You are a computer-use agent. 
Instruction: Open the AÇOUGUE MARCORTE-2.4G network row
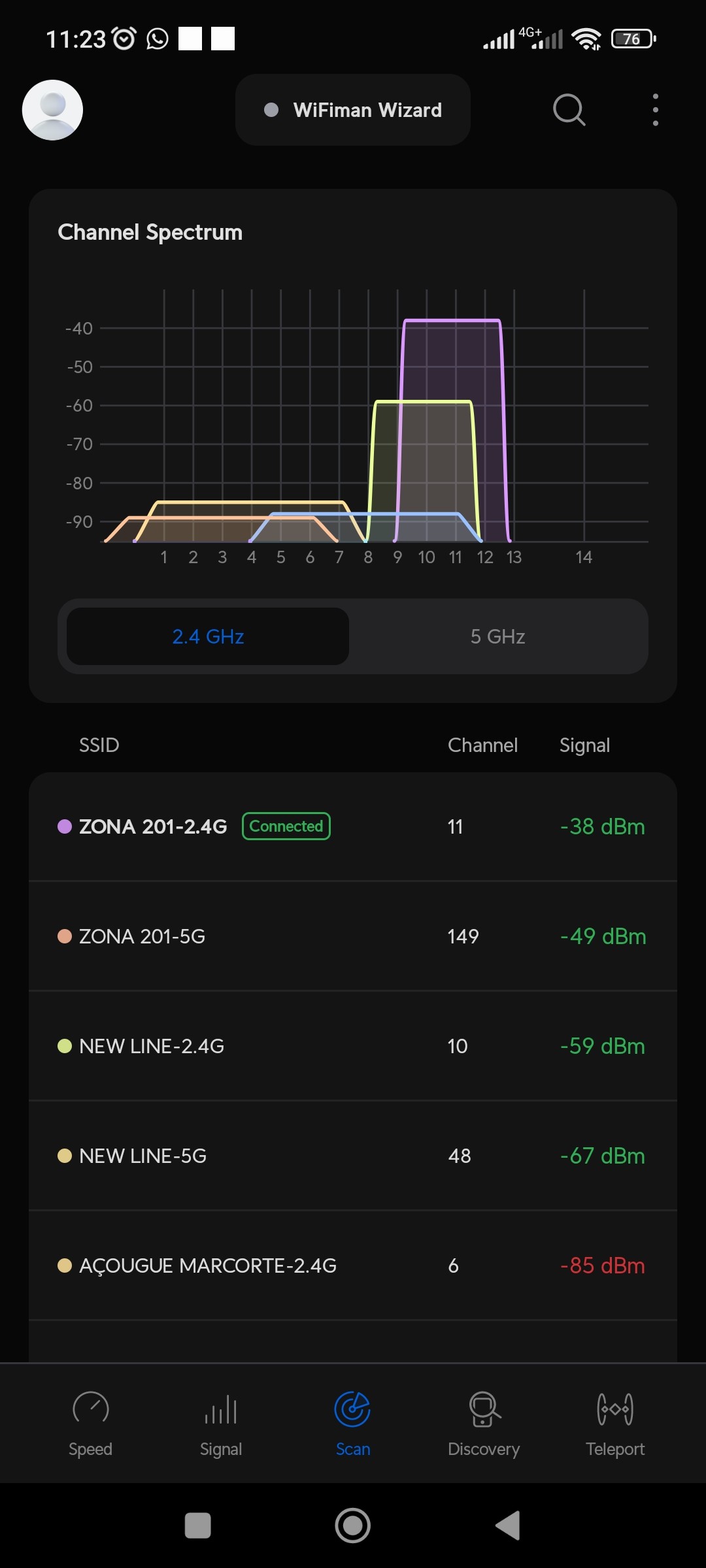[x=353, y=1266]
